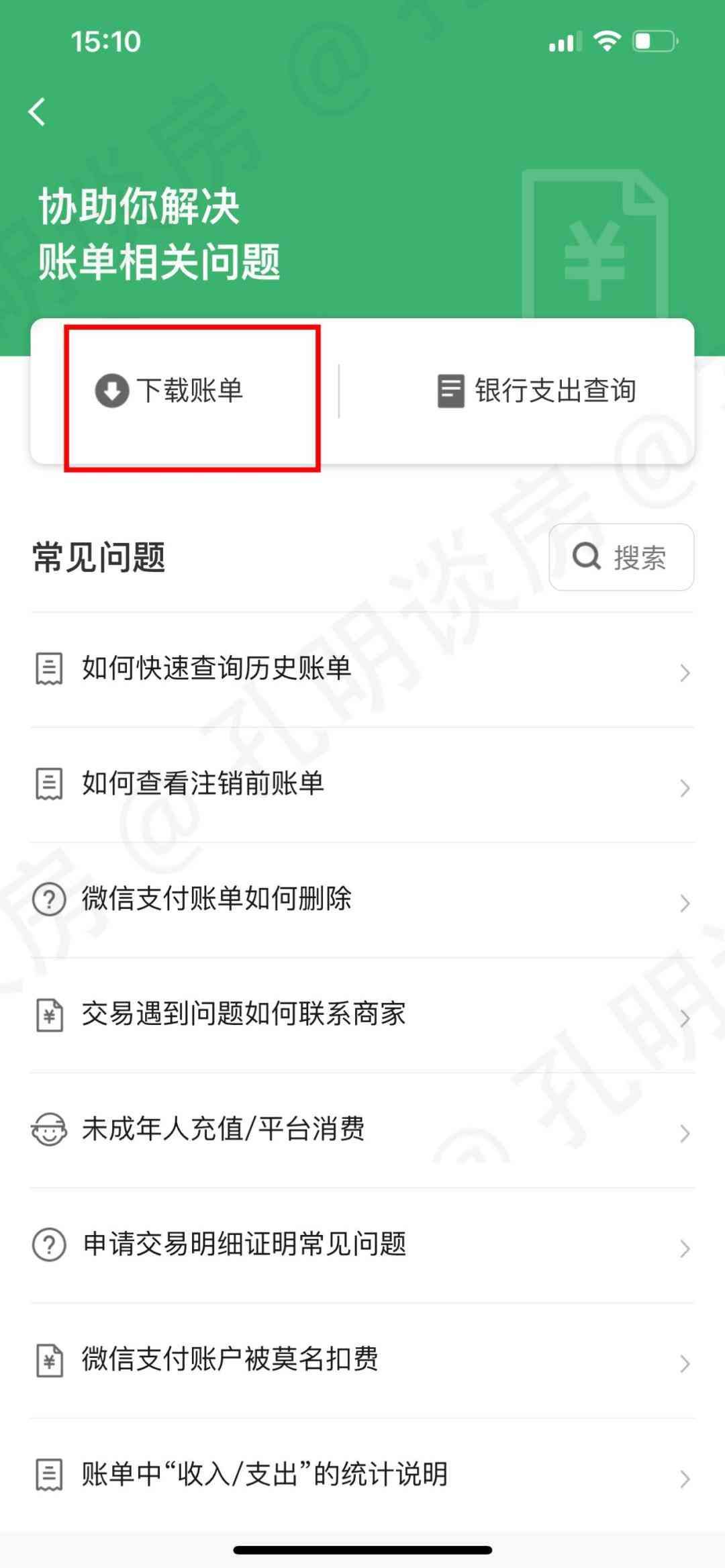Tap the receipt icon beside 如何查看注销前账单
Viewport: 725px width, 1568px height.
(x=47, y=783)
